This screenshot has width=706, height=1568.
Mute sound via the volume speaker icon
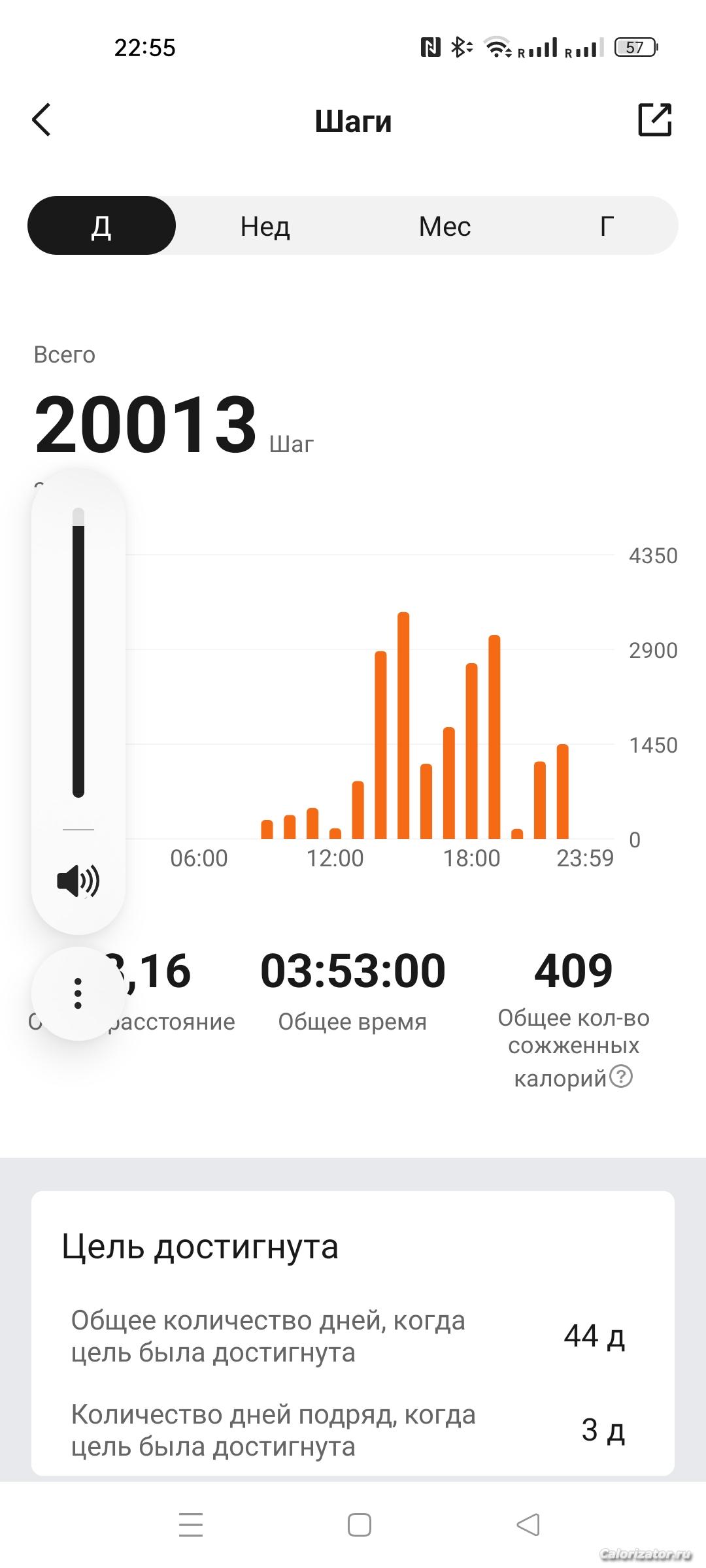click(78, 881)
